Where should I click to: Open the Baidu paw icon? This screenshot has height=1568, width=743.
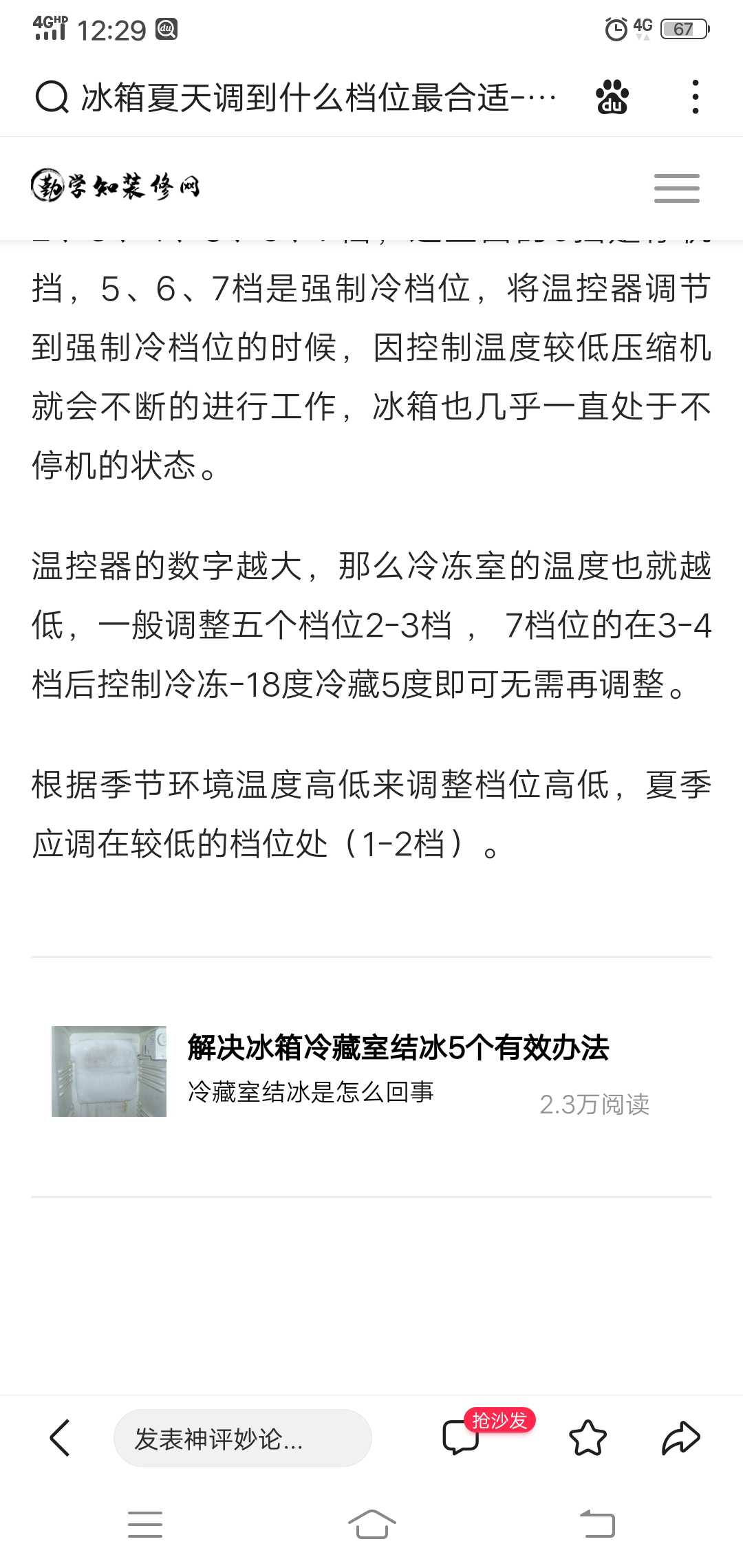(612, 97)
